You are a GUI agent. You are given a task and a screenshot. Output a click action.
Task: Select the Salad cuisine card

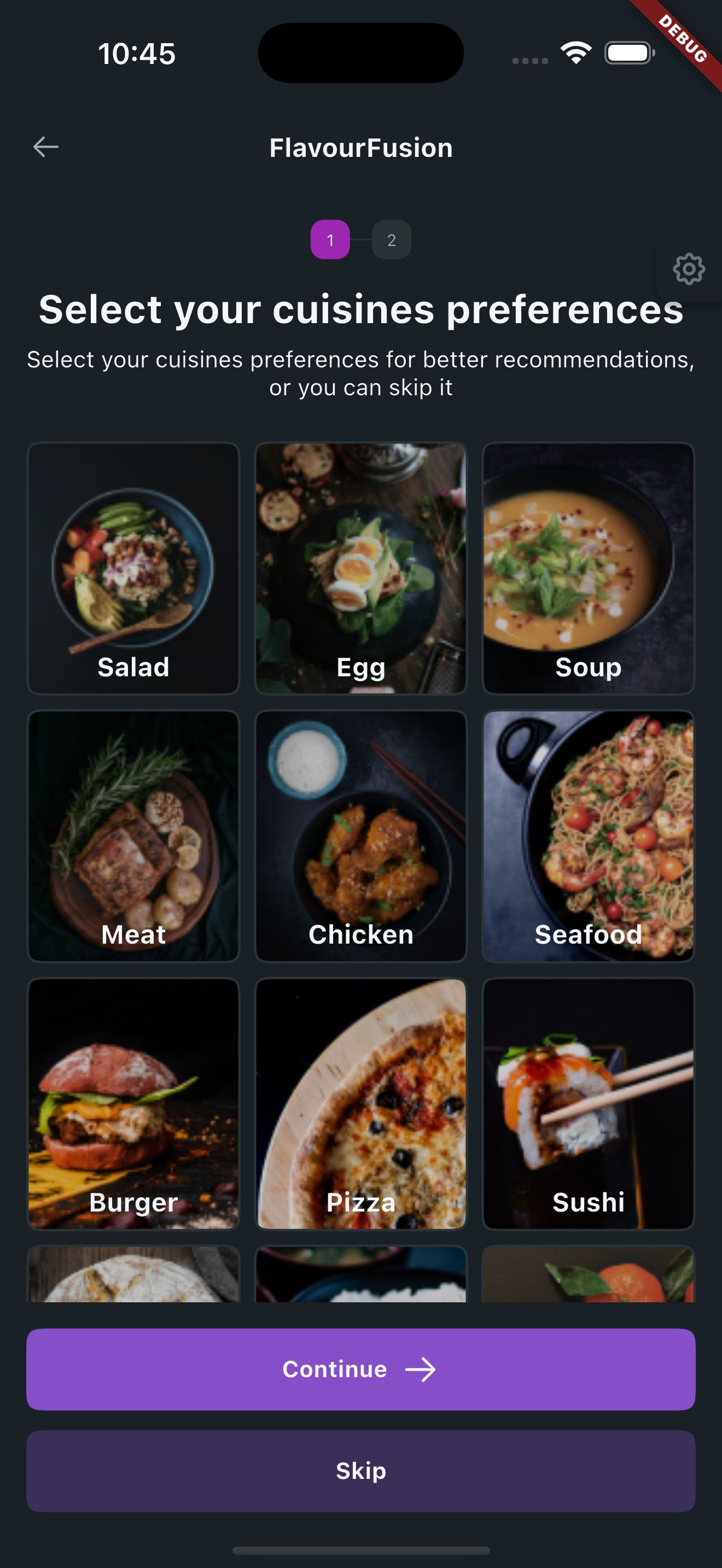[x=133, y=568]
